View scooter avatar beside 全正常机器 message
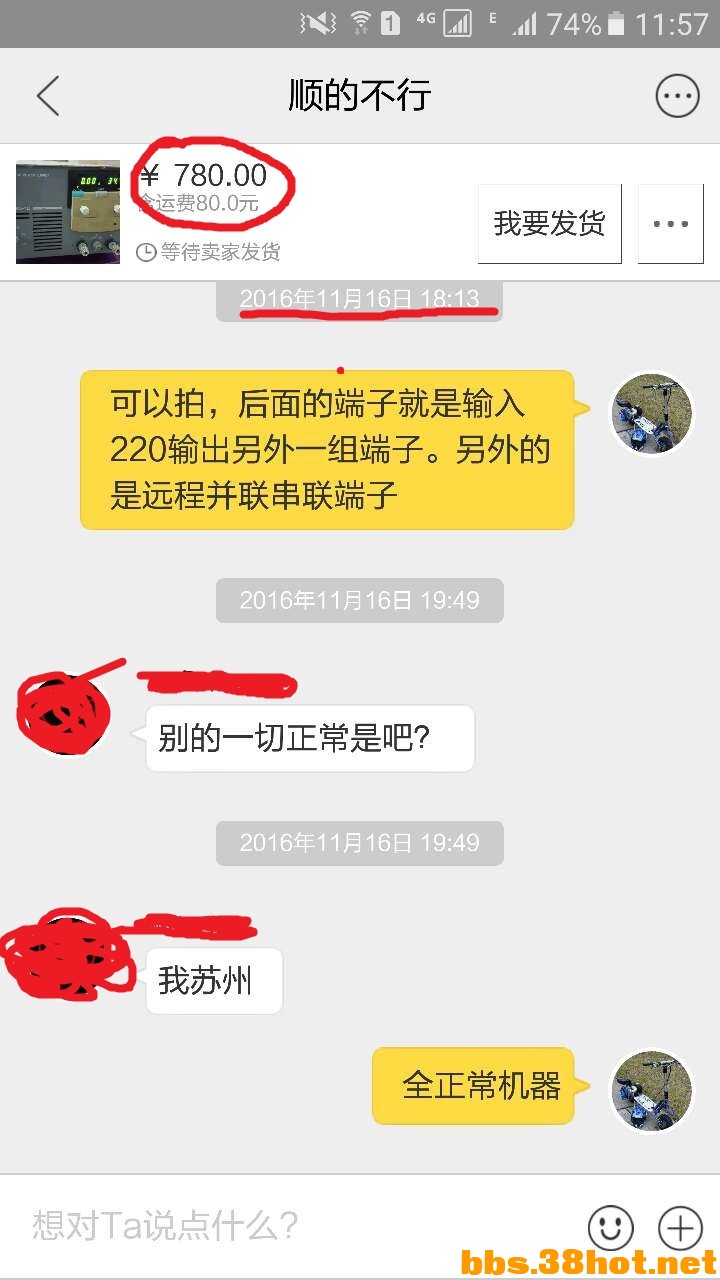Image resolution: width=720 pixels, height=1280 pixels. [652, 1089]
